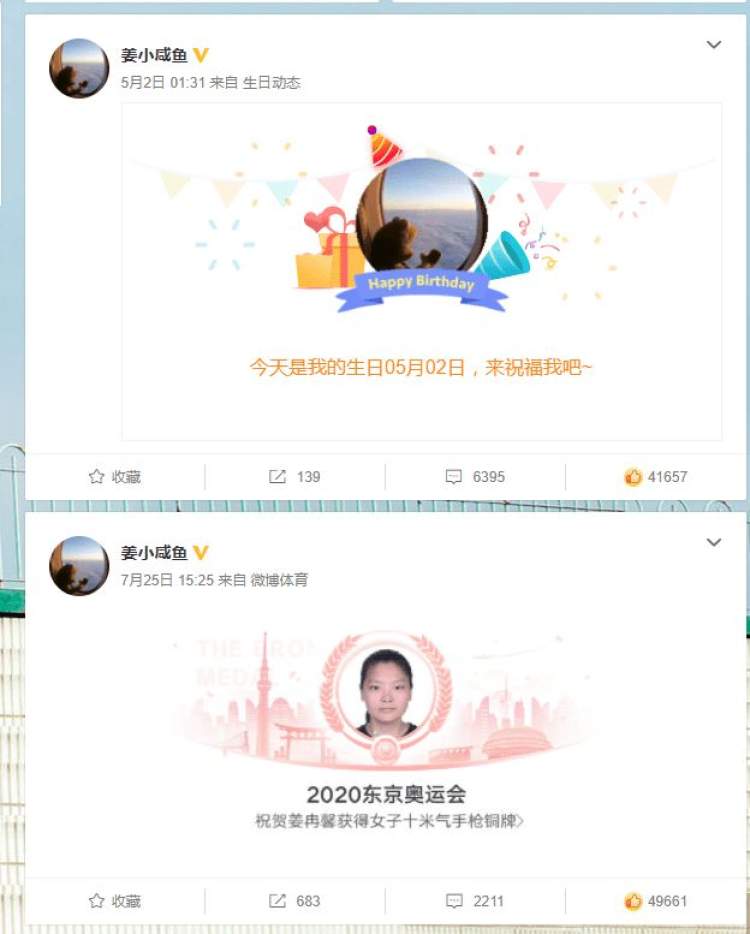This screenshot has height=934, width=750.
Task: Repost the Olympics post with 683 reposts
Action: (295, 901)
